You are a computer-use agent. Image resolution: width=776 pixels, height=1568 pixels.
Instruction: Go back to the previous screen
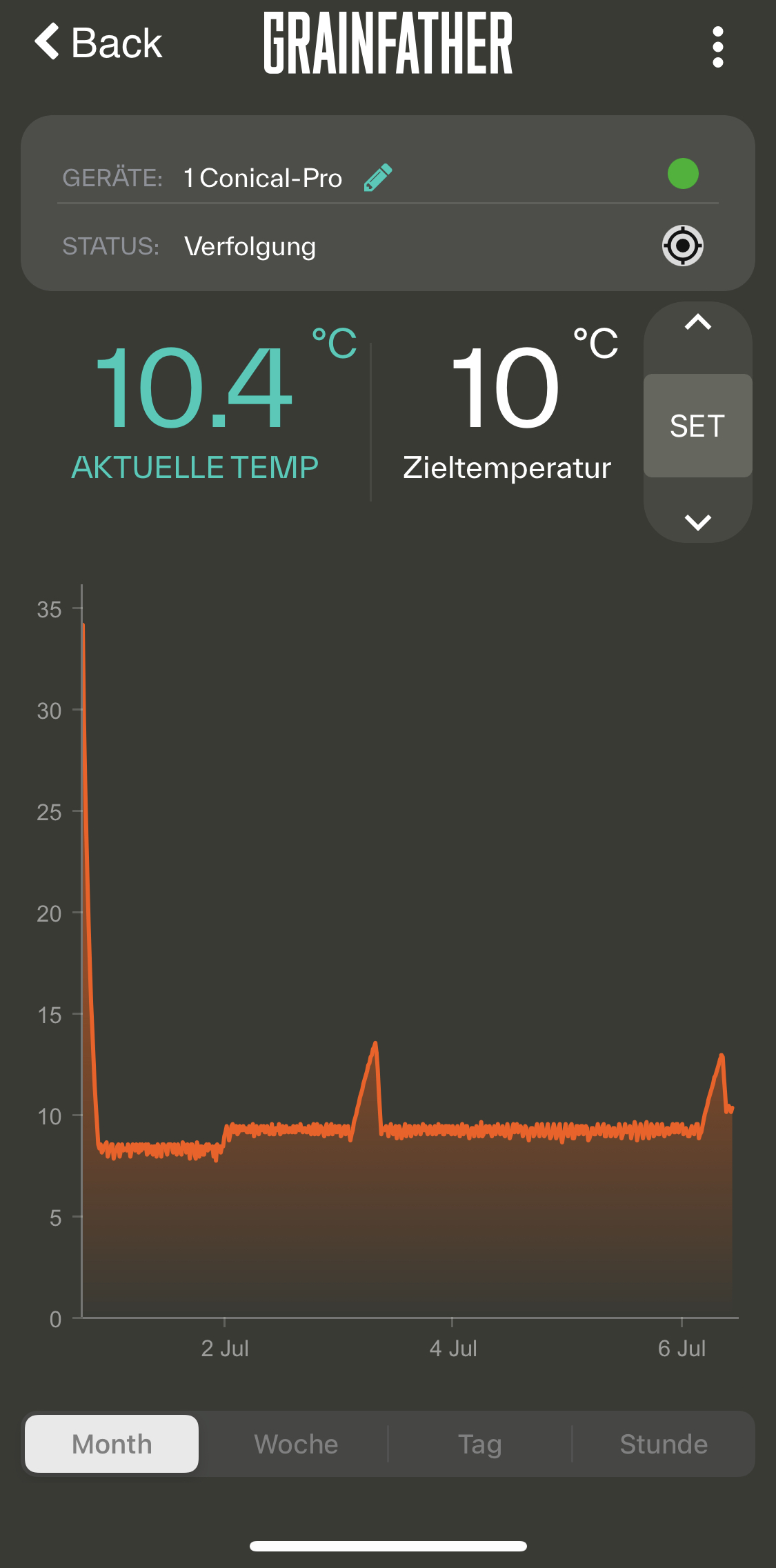click(98, 43)
